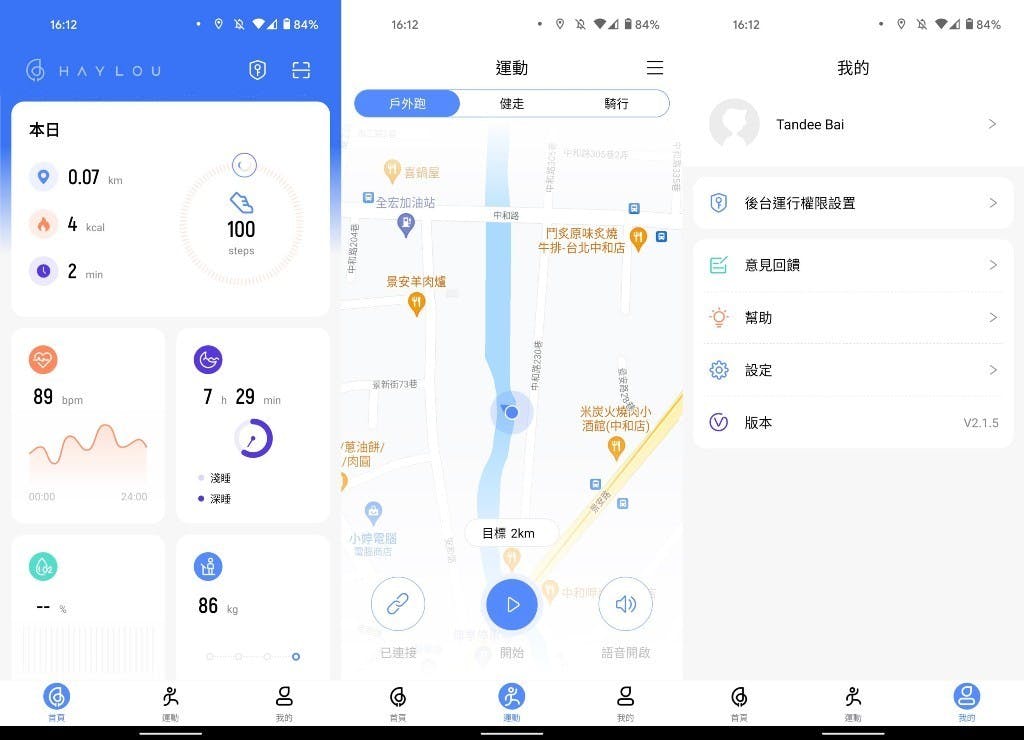The width and height of the screenshot is (1024, 740).
Task: Open the 89 bpm heart rate card
Action: [88, 425]
